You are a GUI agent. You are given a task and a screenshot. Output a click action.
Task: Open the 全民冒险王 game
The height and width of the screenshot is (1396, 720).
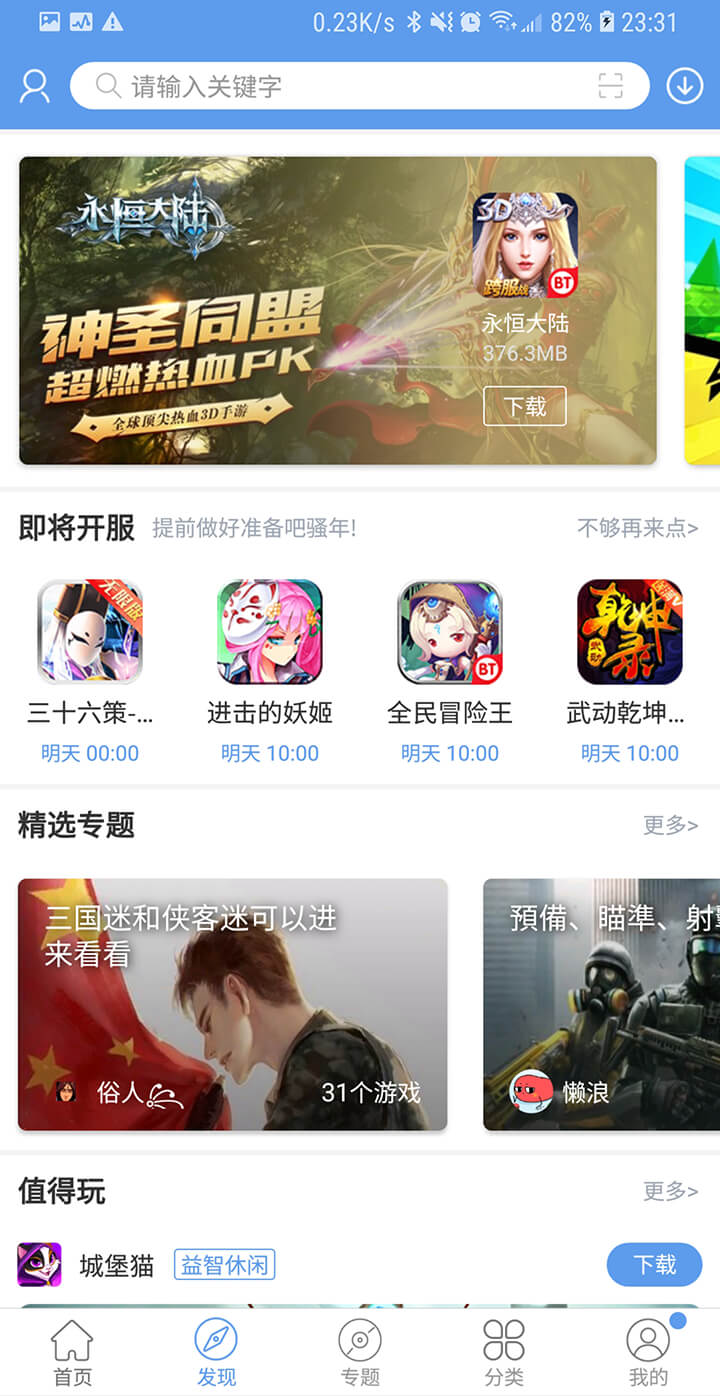coord(450,650)
